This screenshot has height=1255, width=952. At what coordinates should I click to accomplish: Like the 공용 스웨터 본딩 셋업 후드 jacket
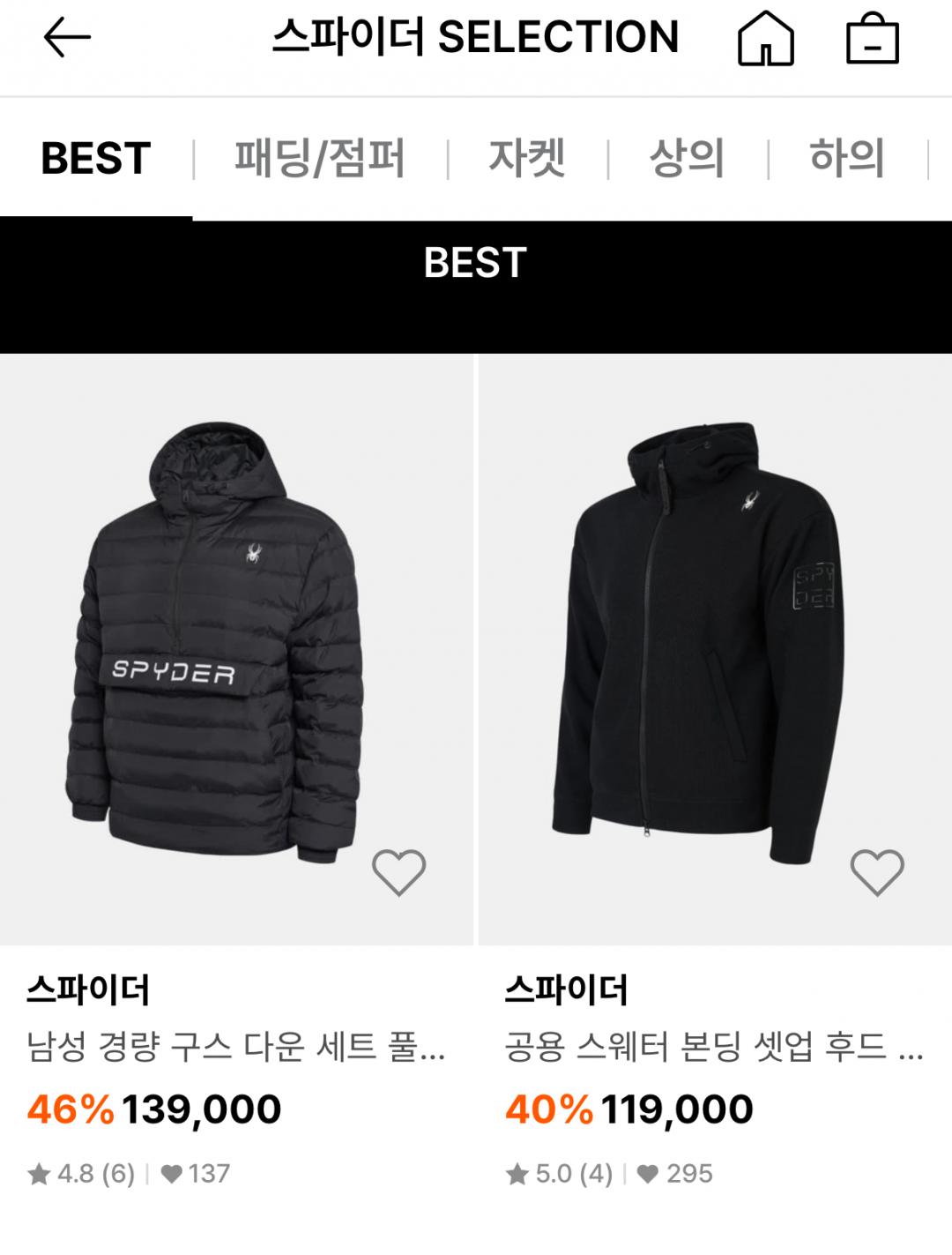(x=877, y=872)
